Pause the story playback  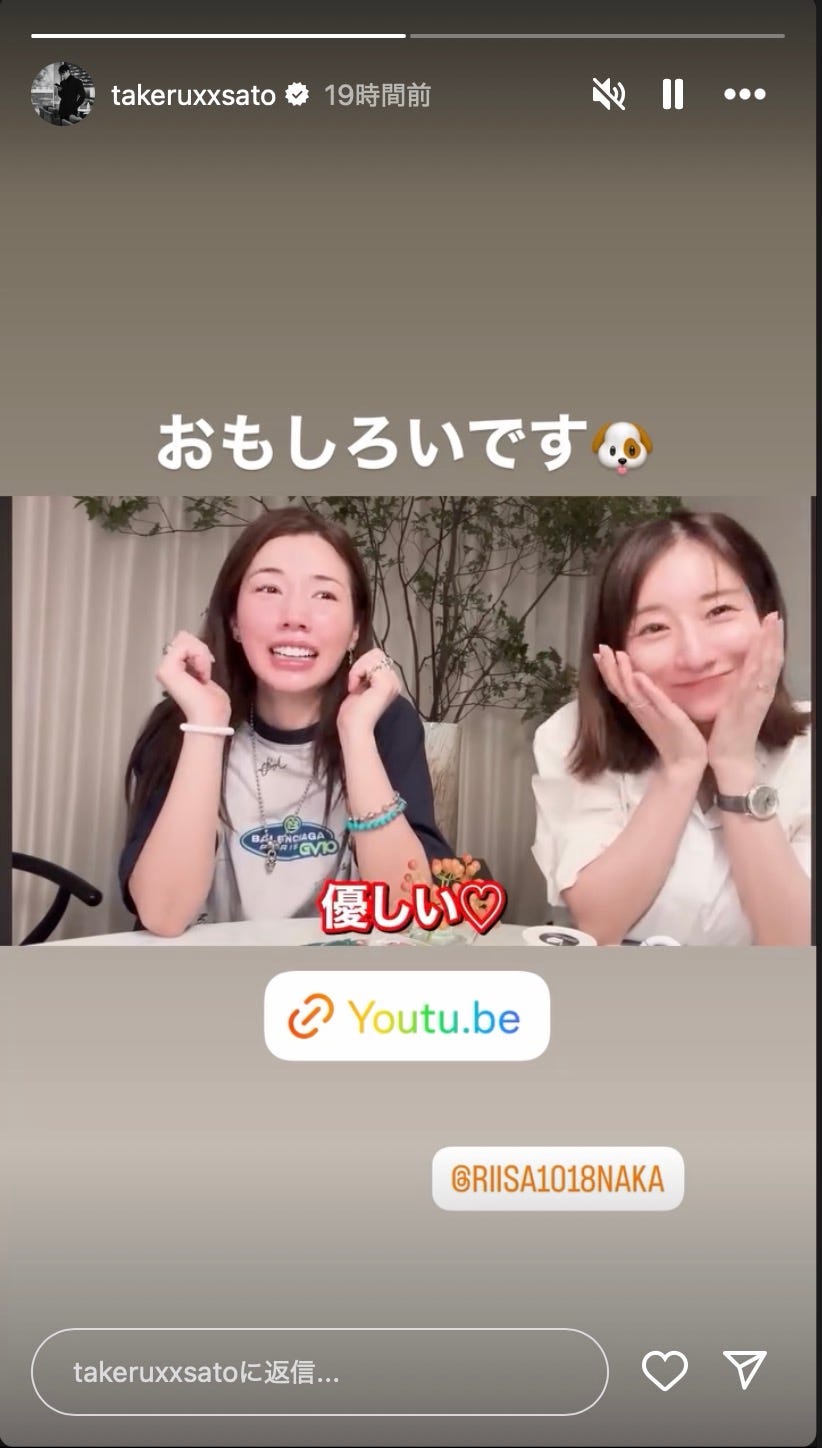pos(673,95)
